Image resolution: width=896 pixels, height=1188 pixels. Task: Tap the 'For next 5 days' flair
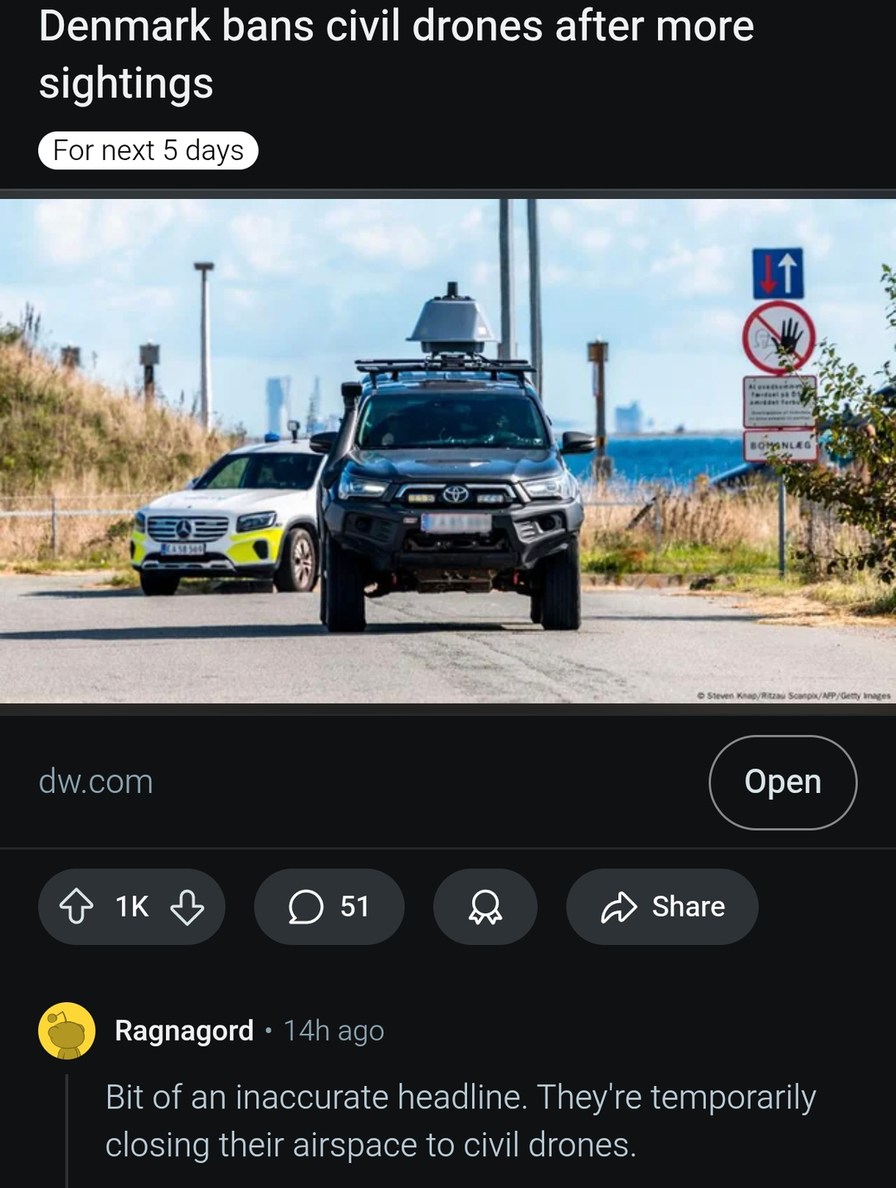148,151
